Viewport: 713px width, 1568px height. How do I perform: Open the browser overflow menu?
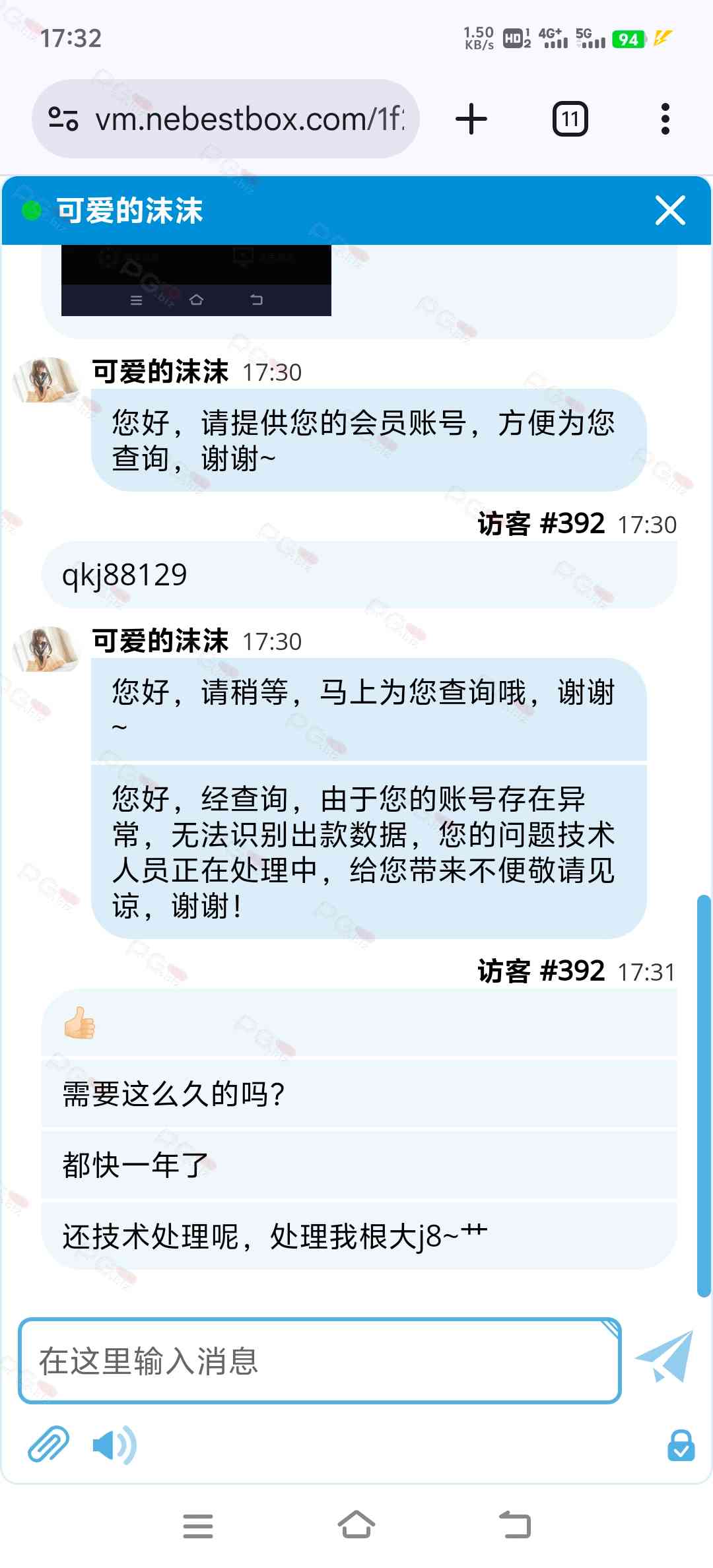point(665,119)
